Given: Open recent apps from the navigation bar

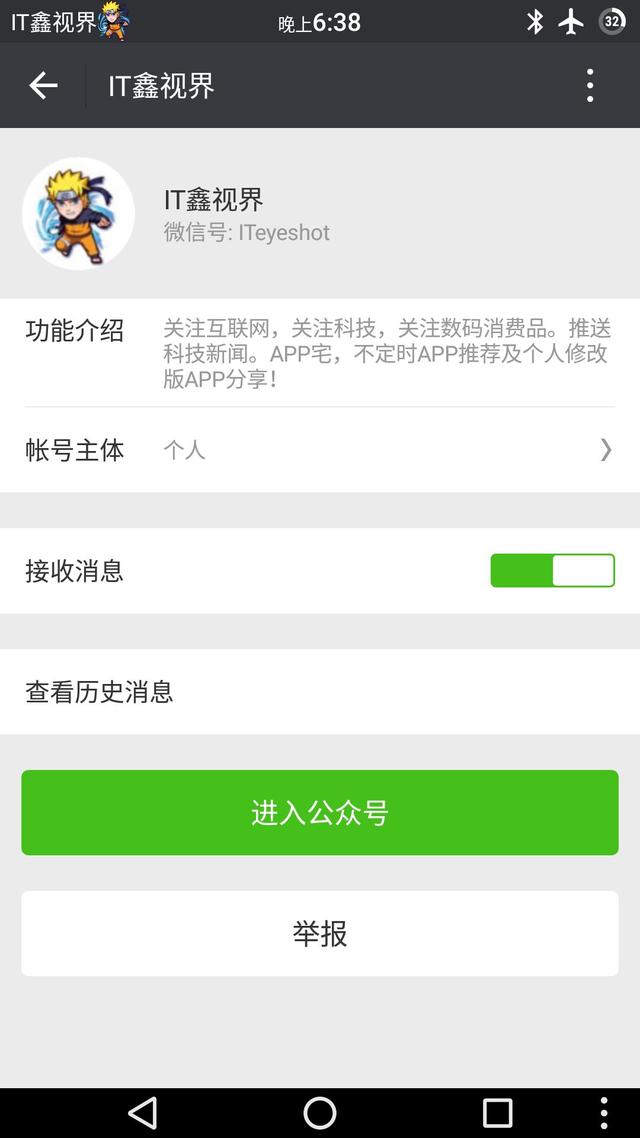Looking at the screenshot, I should 498,1113.
